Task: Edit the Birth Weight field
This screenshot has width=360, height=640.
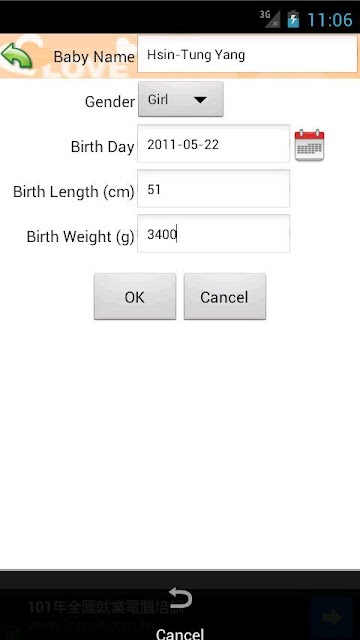Action: pos(213,234)
